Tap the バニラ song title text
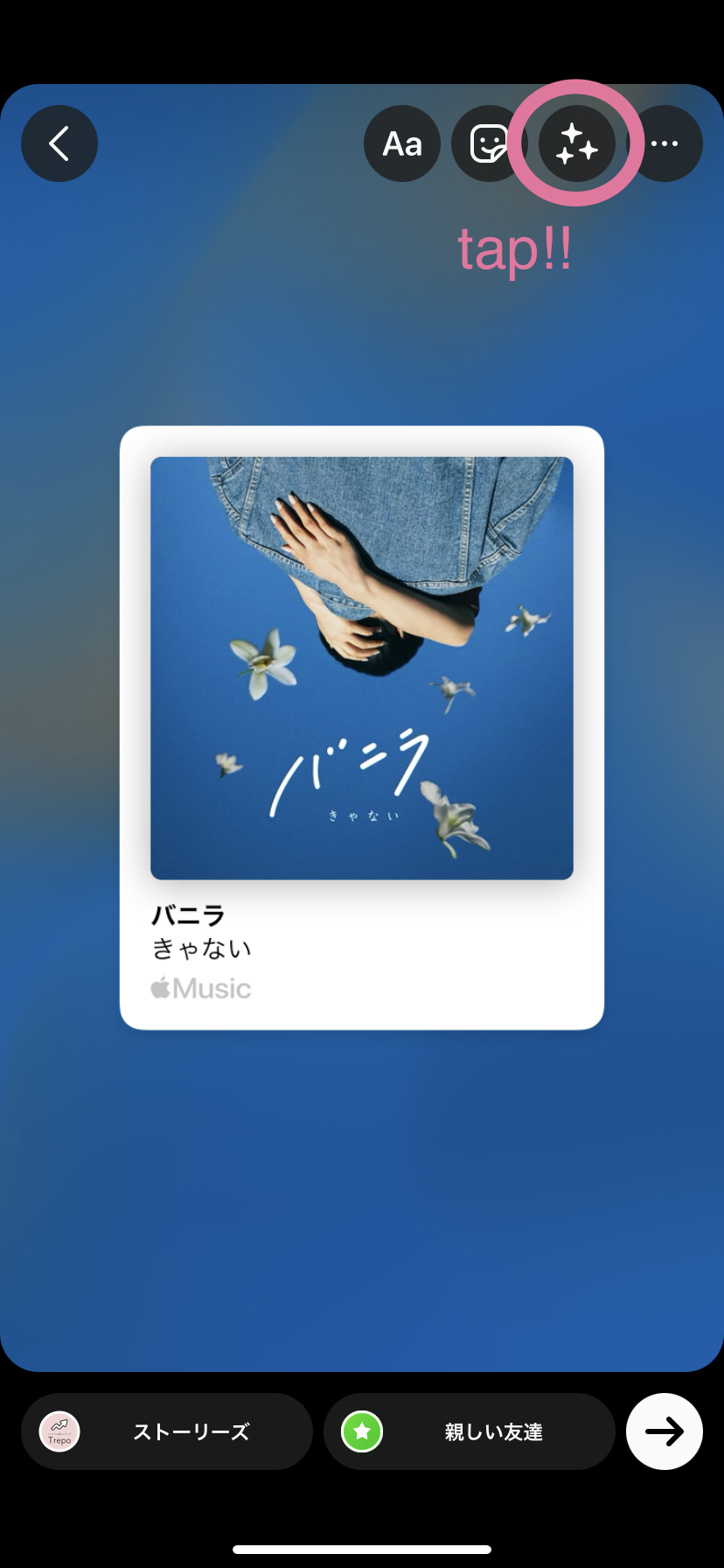The height and width of the screenshot is (1568, 724). (188, 914)
